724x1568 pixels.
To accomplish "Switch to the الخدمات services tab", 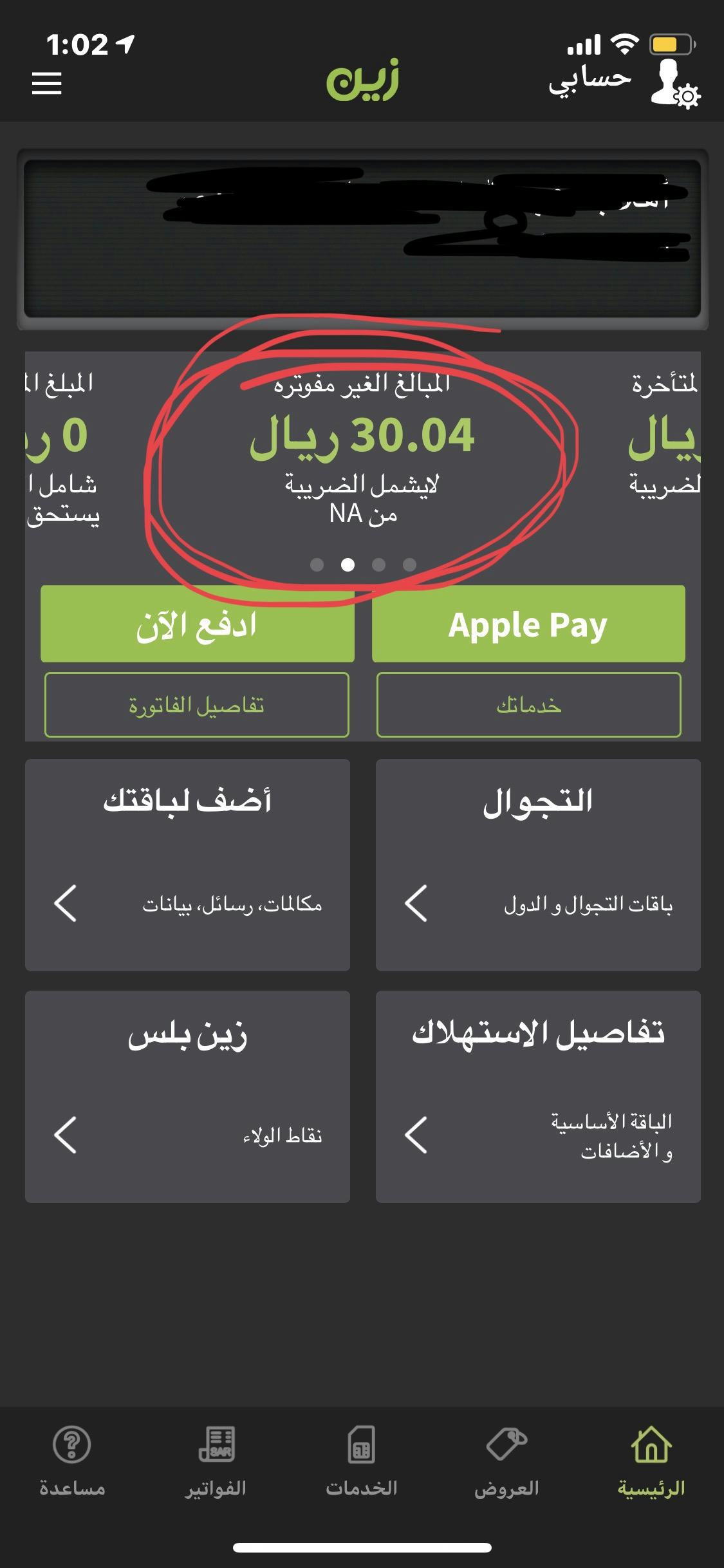I will [x=362, y=1462].
